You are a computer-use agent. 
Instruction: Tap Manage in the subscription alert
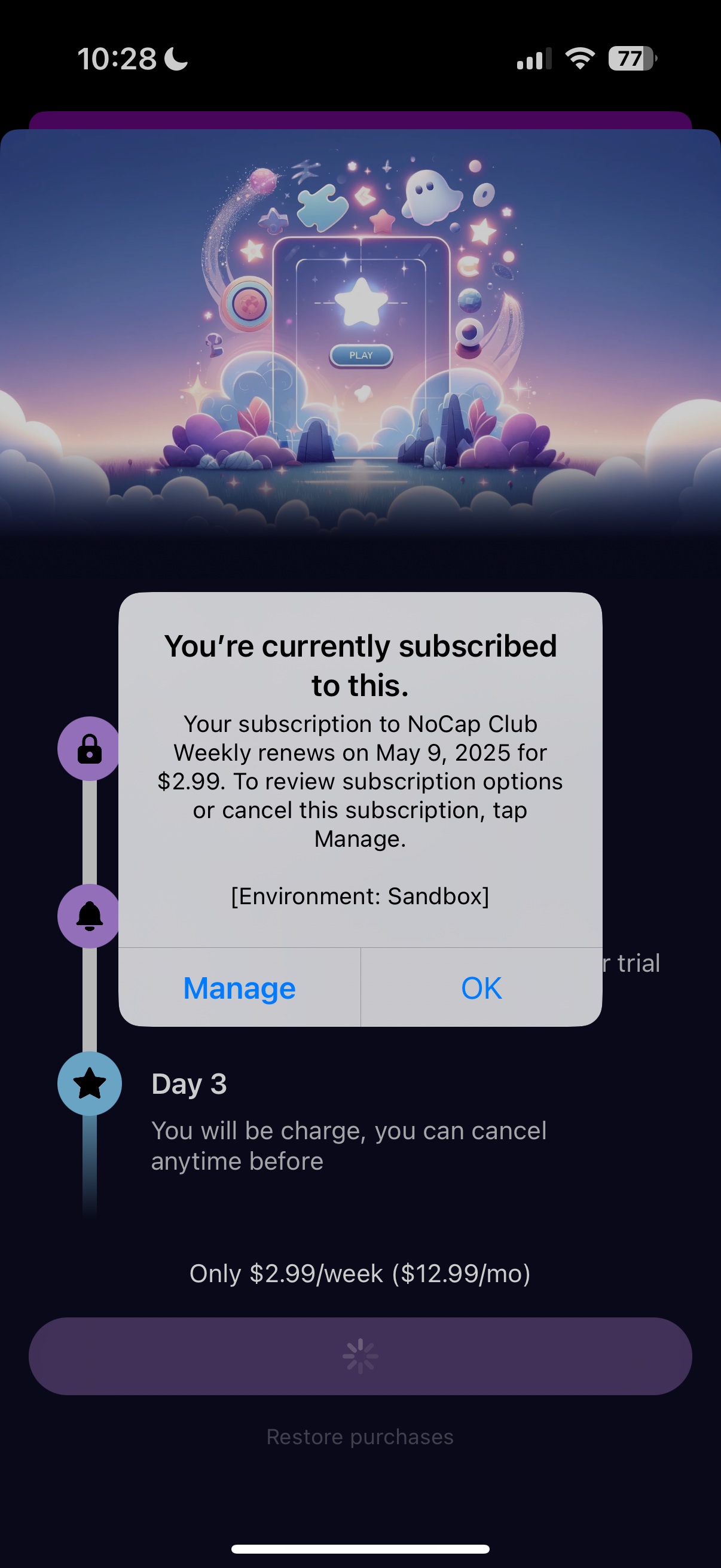click(x=239, y=987)
